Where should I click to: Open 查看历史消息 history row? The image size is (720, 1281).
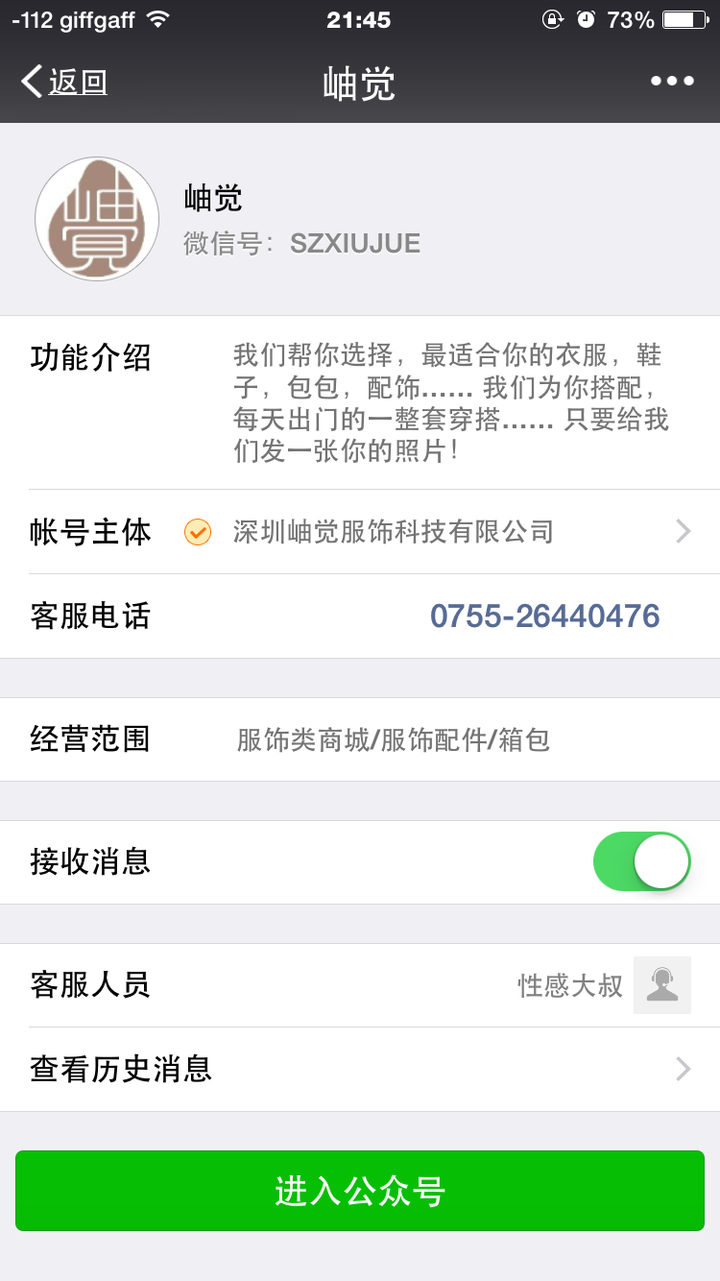point(360,1070)
